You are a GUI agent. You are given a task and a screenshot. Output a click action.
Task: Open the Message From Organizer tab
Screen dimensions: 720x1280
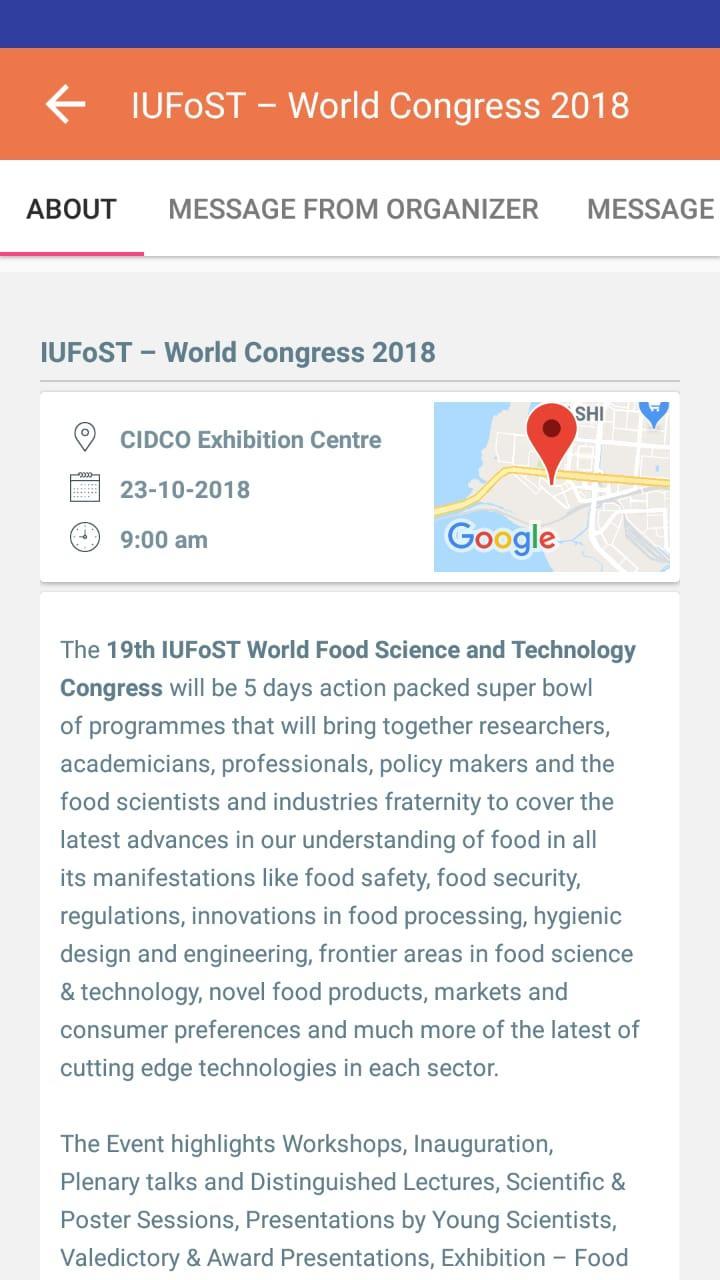pos(353,209)
